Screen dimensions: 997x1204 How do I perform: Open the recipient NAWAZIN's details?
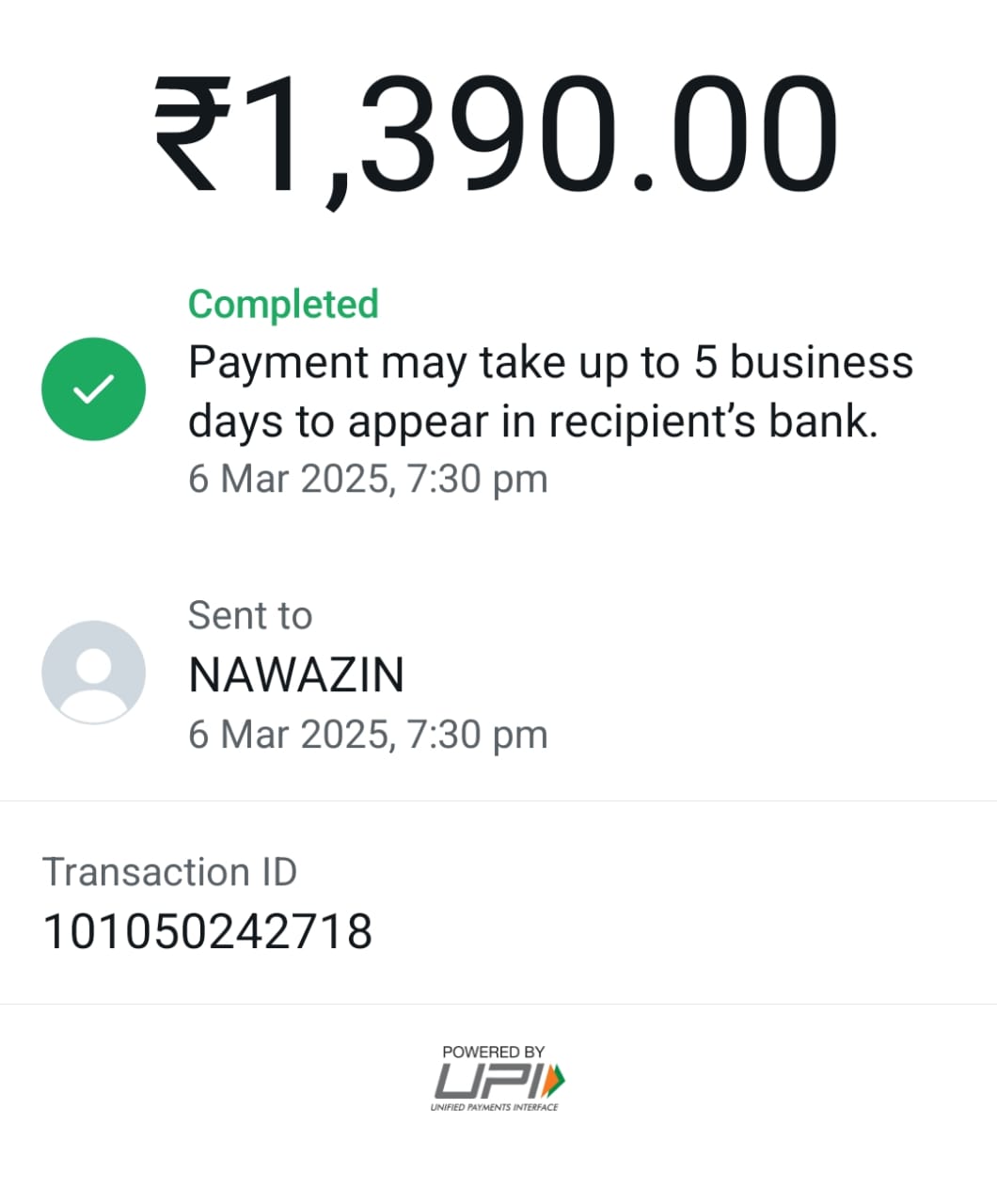(296, 674)
